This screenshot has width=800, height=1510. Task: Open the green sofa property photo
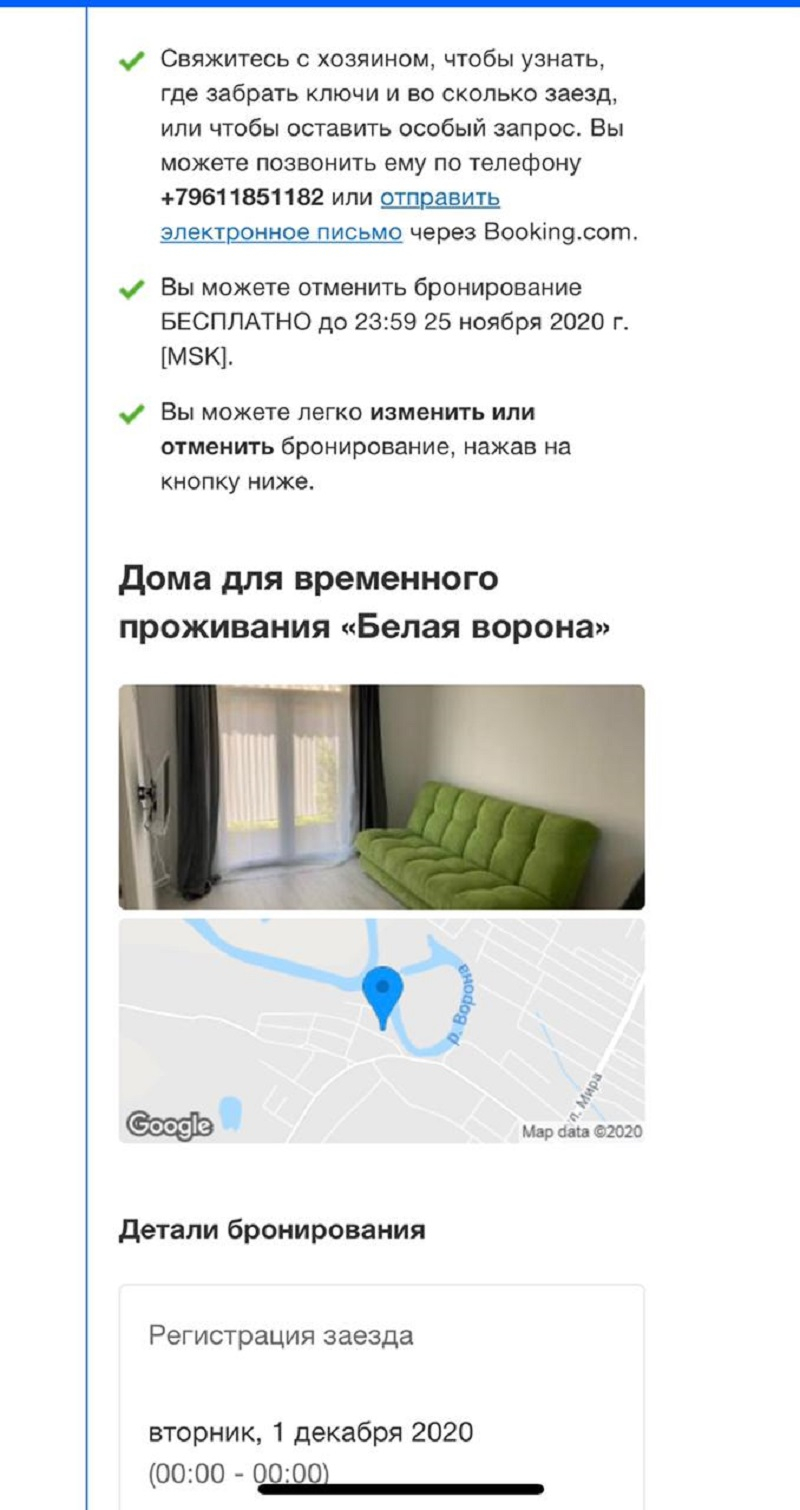pyautogui.click(x=381, y=796)
